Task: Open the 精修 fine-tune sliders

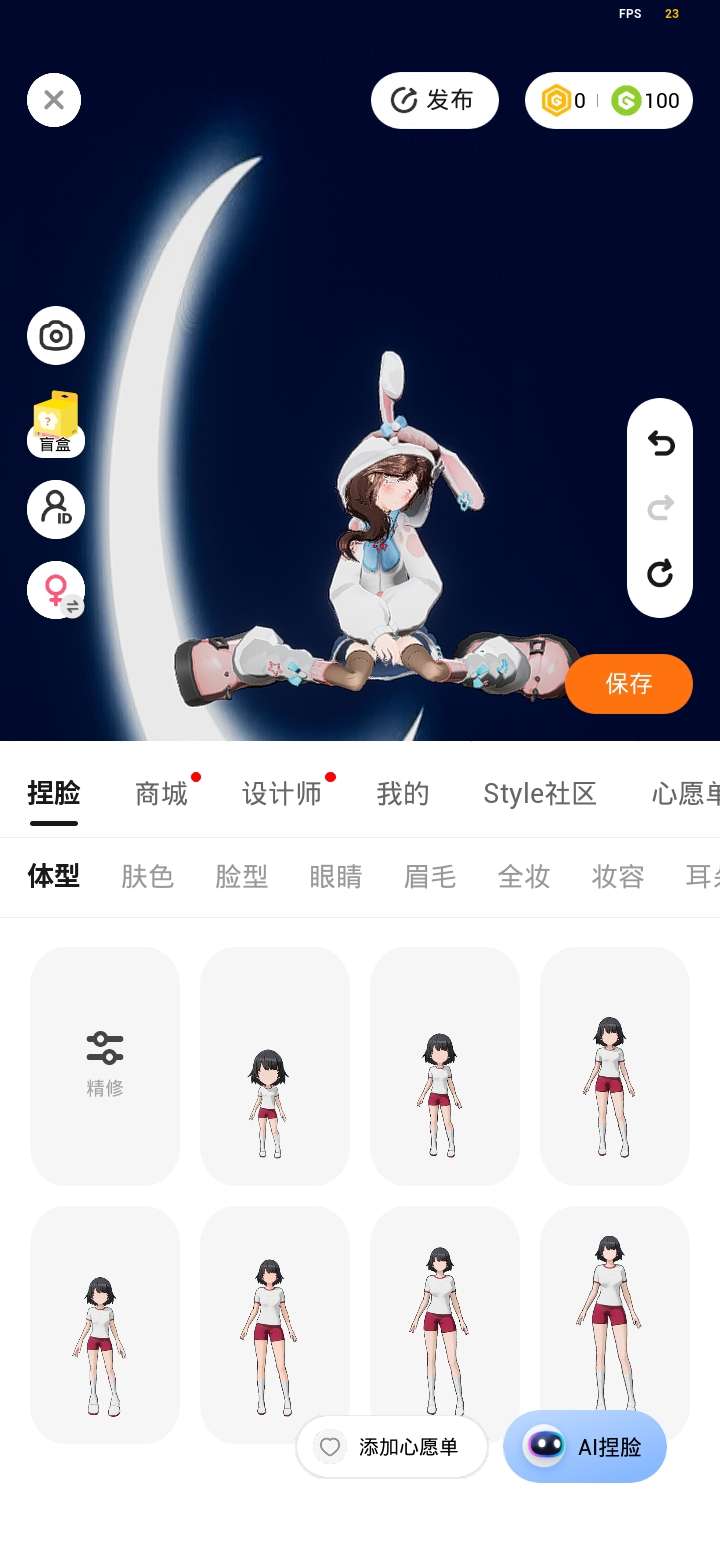Action: pos(105,1064)
